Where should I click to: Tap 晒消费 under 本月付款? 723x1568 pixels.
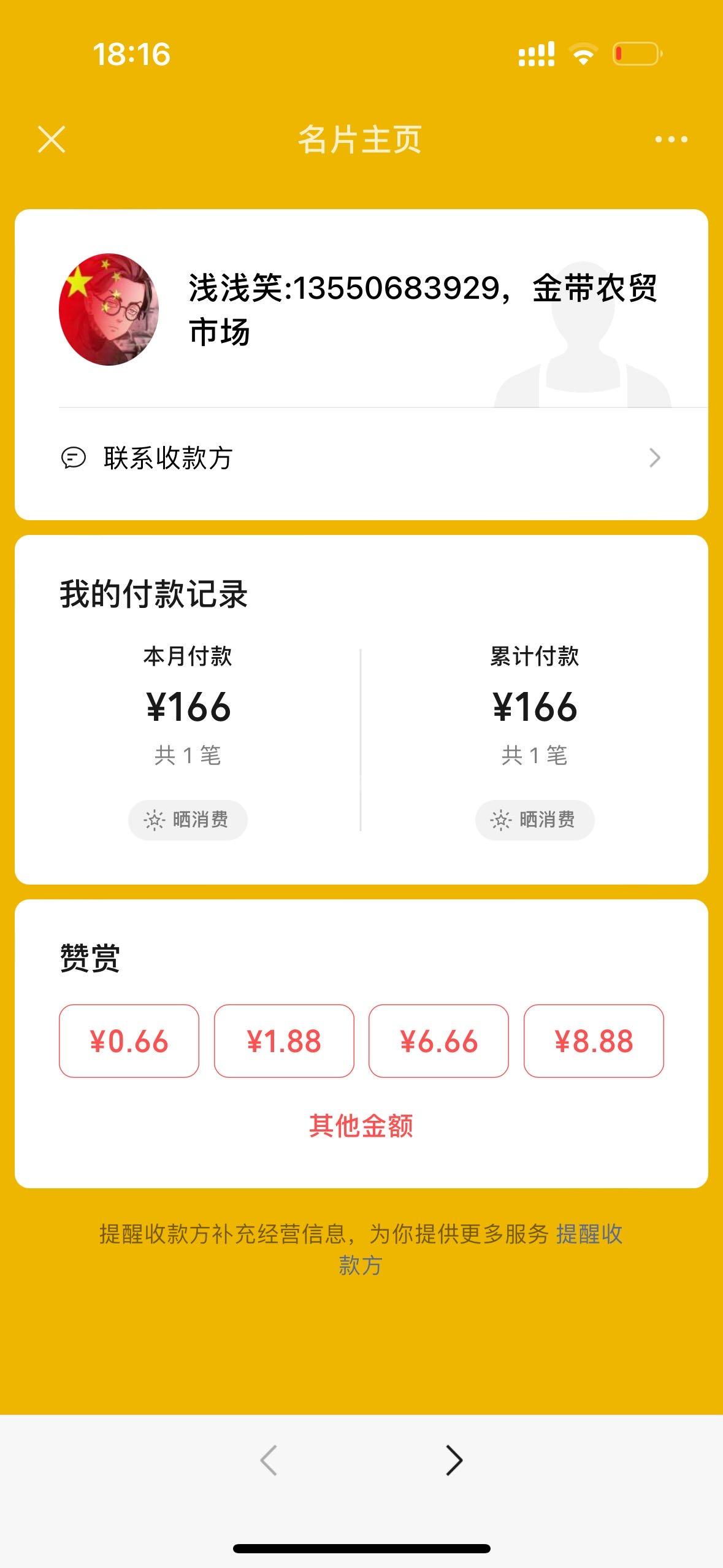[188, 820]
